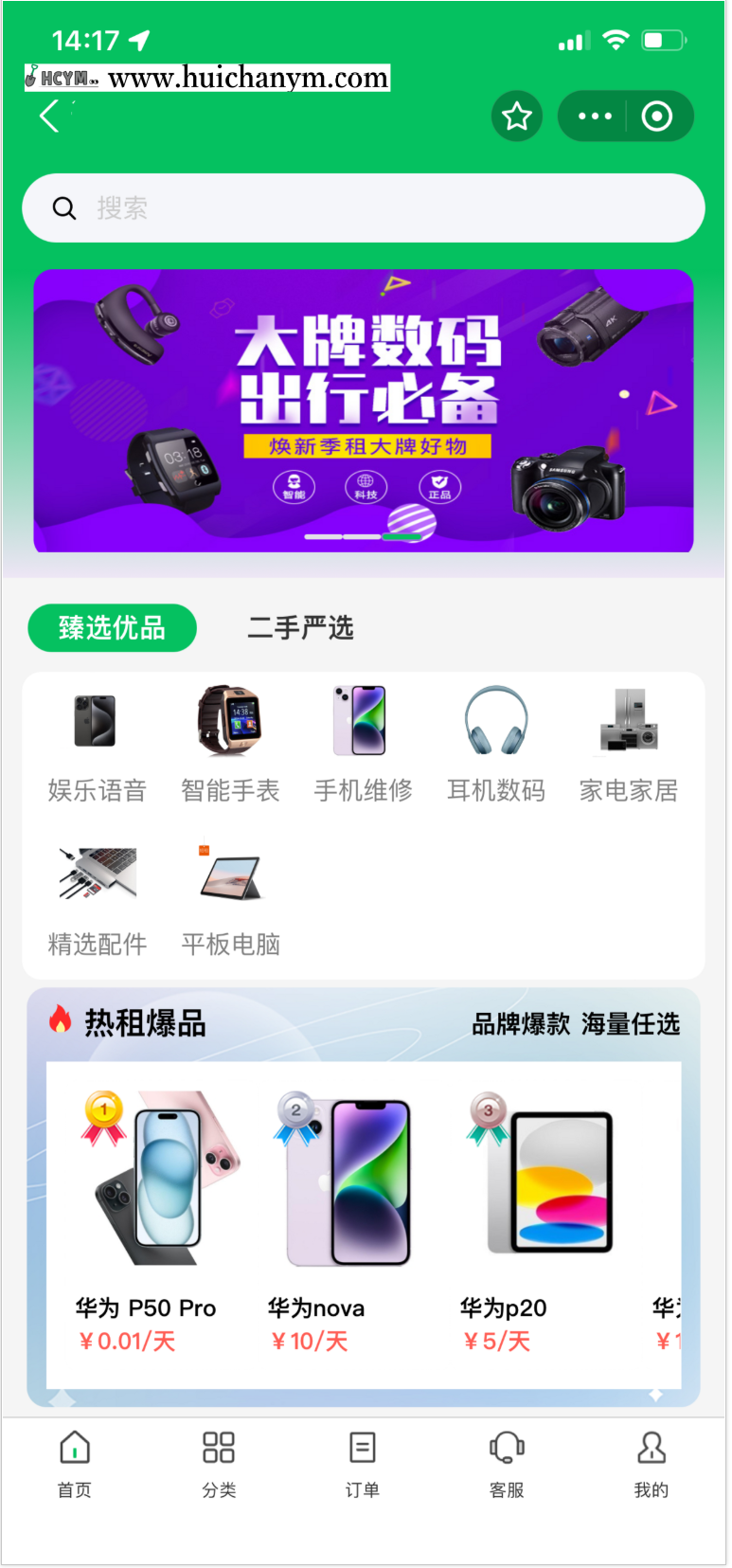Tap the carousel page indicator dots

[x=364, y=535]
